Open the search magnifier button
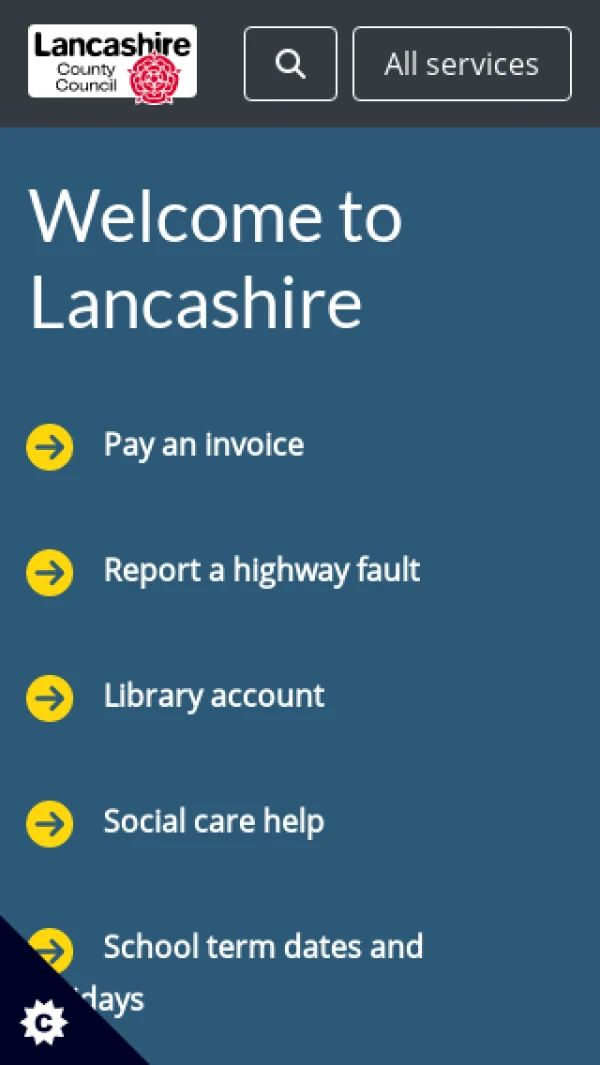The width and height of the screenshot is (600, 1065). coord(290,64)
